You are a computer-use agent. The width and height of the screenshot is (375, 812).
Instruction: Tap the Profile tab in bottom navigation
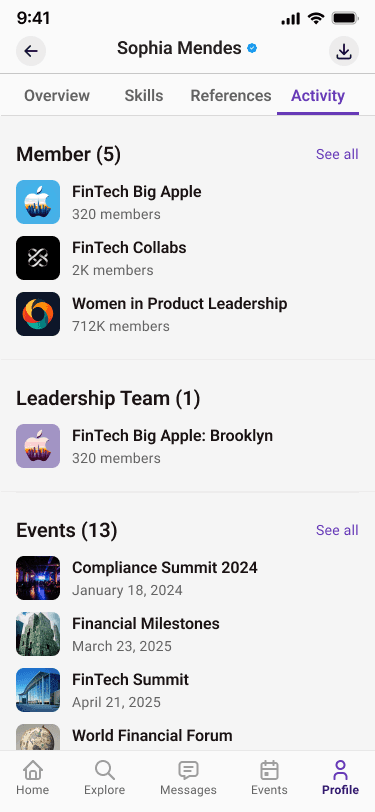click(x=340, y=778)
